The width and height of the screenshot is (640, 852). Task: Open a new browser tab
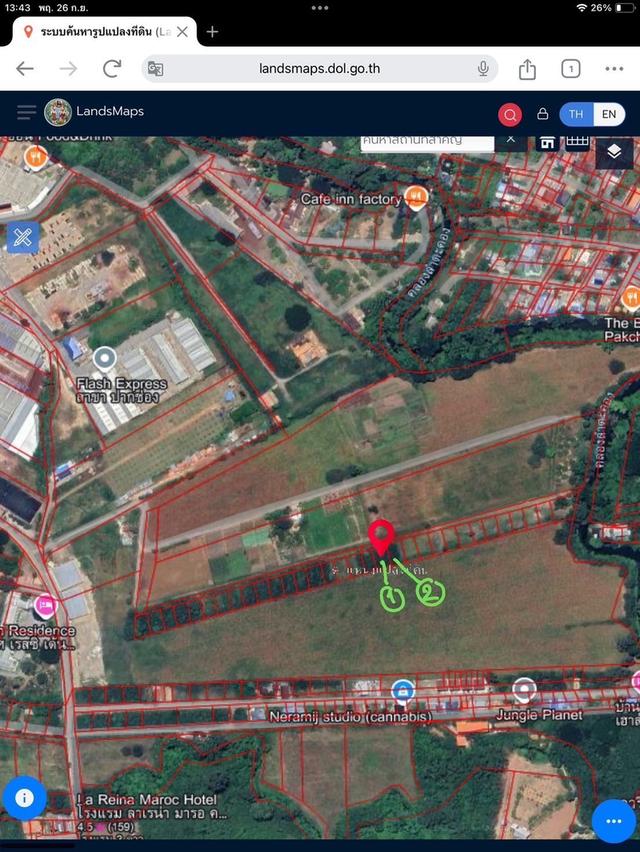tap(212, 32)
